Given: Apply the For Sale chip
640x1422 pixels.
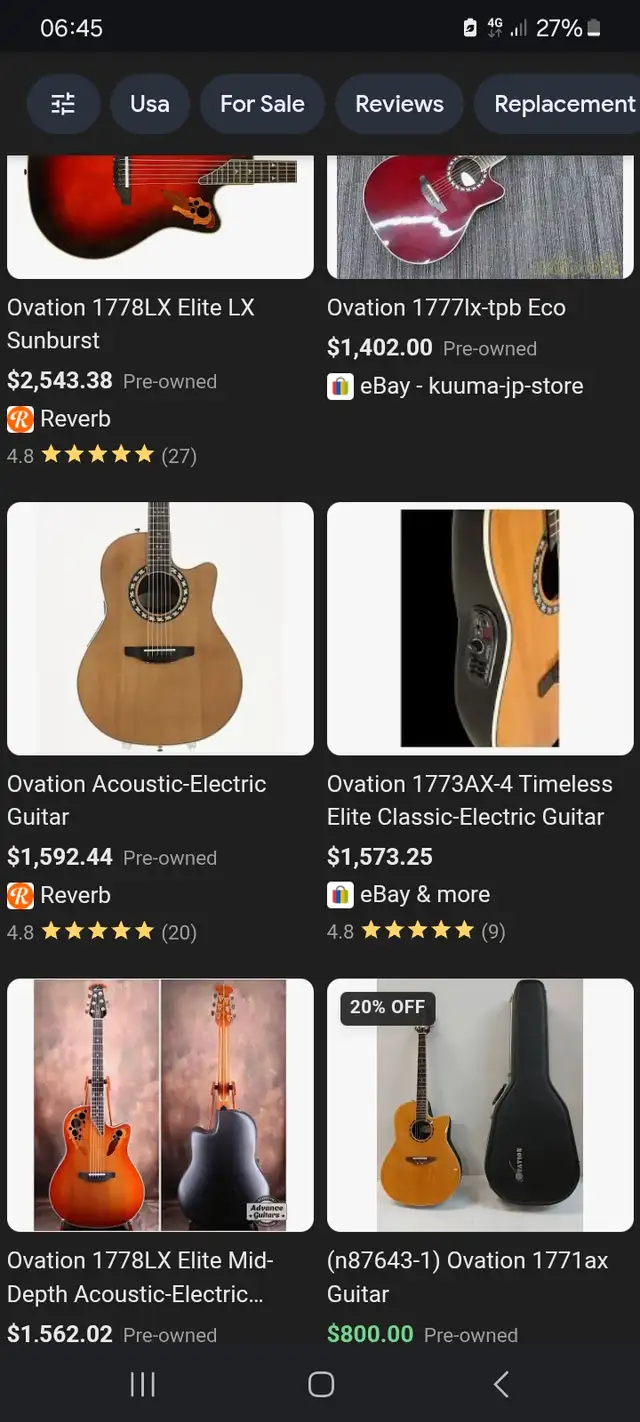Looking at the screenshot, I should 262,104.
